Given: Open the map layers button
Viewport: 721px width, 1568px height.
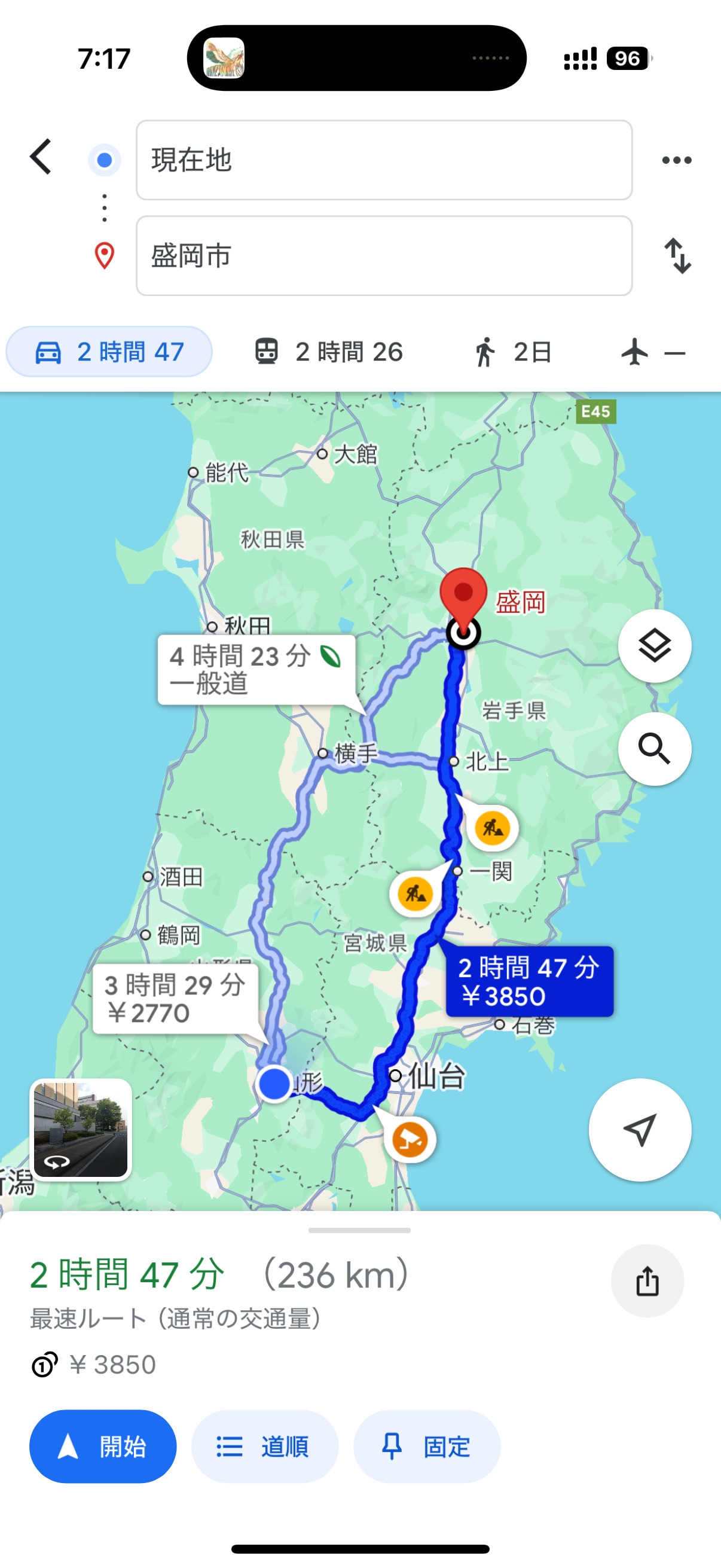Looking at the screenshot, I should 654,646.
